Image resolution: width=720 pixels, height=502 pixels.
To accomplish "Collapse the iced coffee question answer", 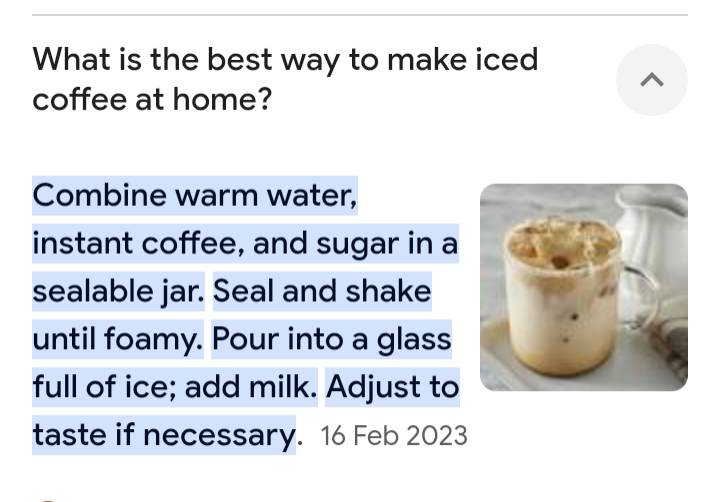I will pyautogui.click(x=651, y=80).
